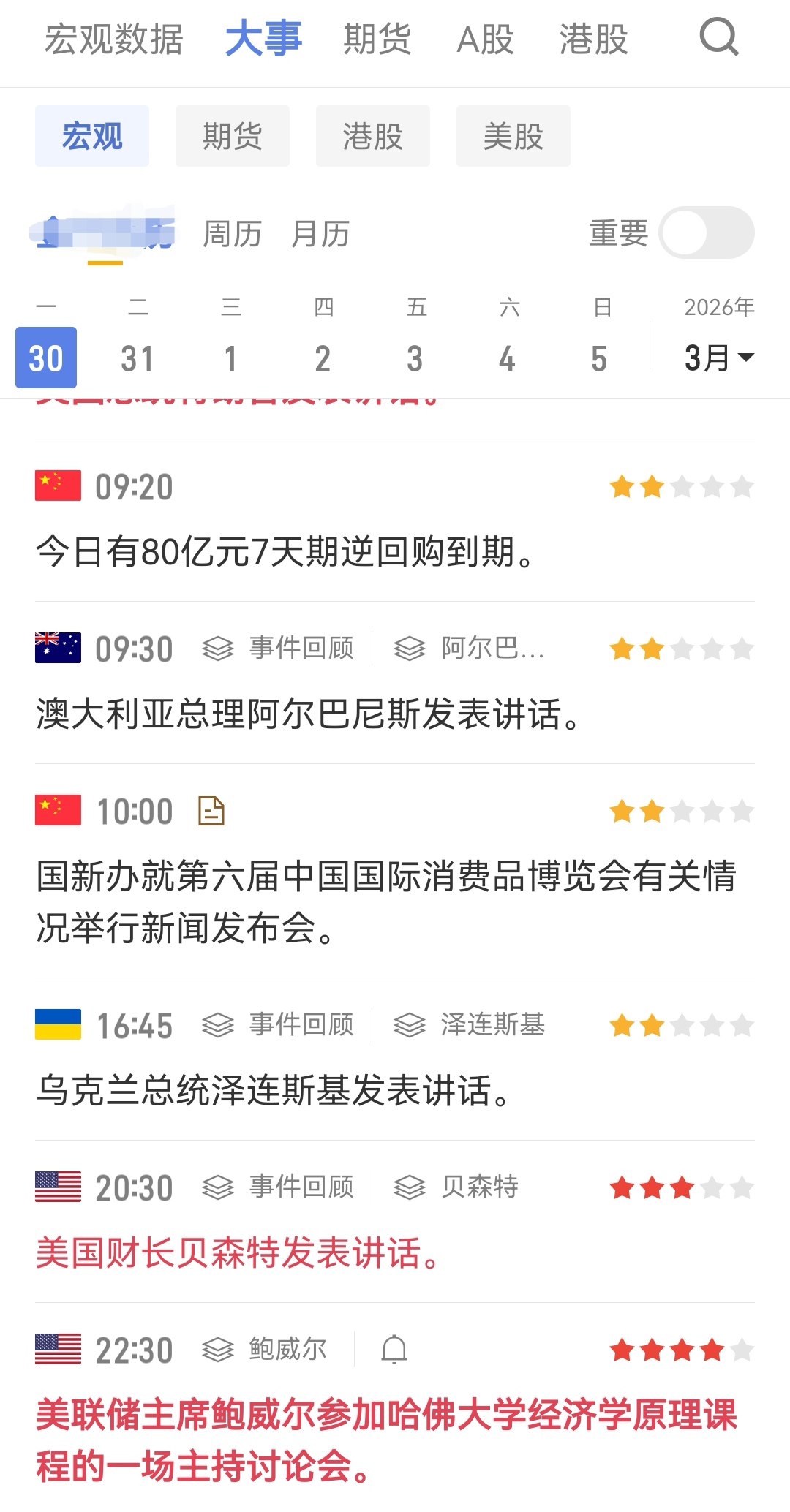This screenshot has height=1512, width=790.
Task: Set reminder bell for 22:30 Powell event
Action: tap(394, 1349)
